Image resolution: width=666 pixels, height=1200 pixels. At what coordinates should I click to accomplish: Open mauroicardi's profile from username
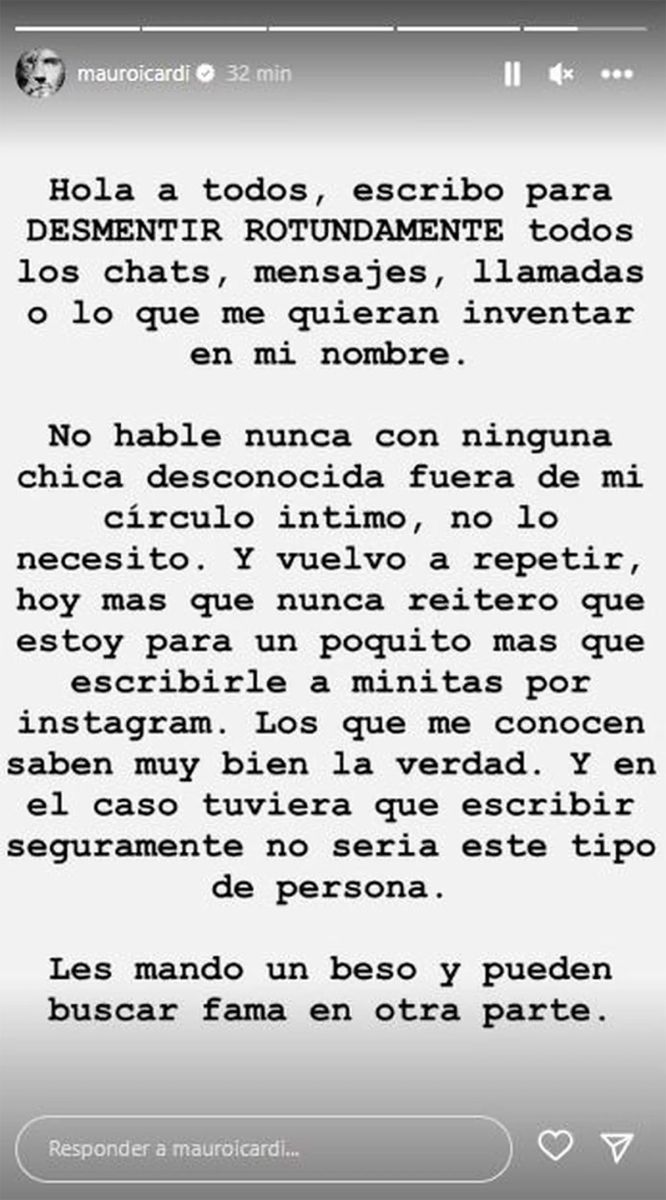130,74
